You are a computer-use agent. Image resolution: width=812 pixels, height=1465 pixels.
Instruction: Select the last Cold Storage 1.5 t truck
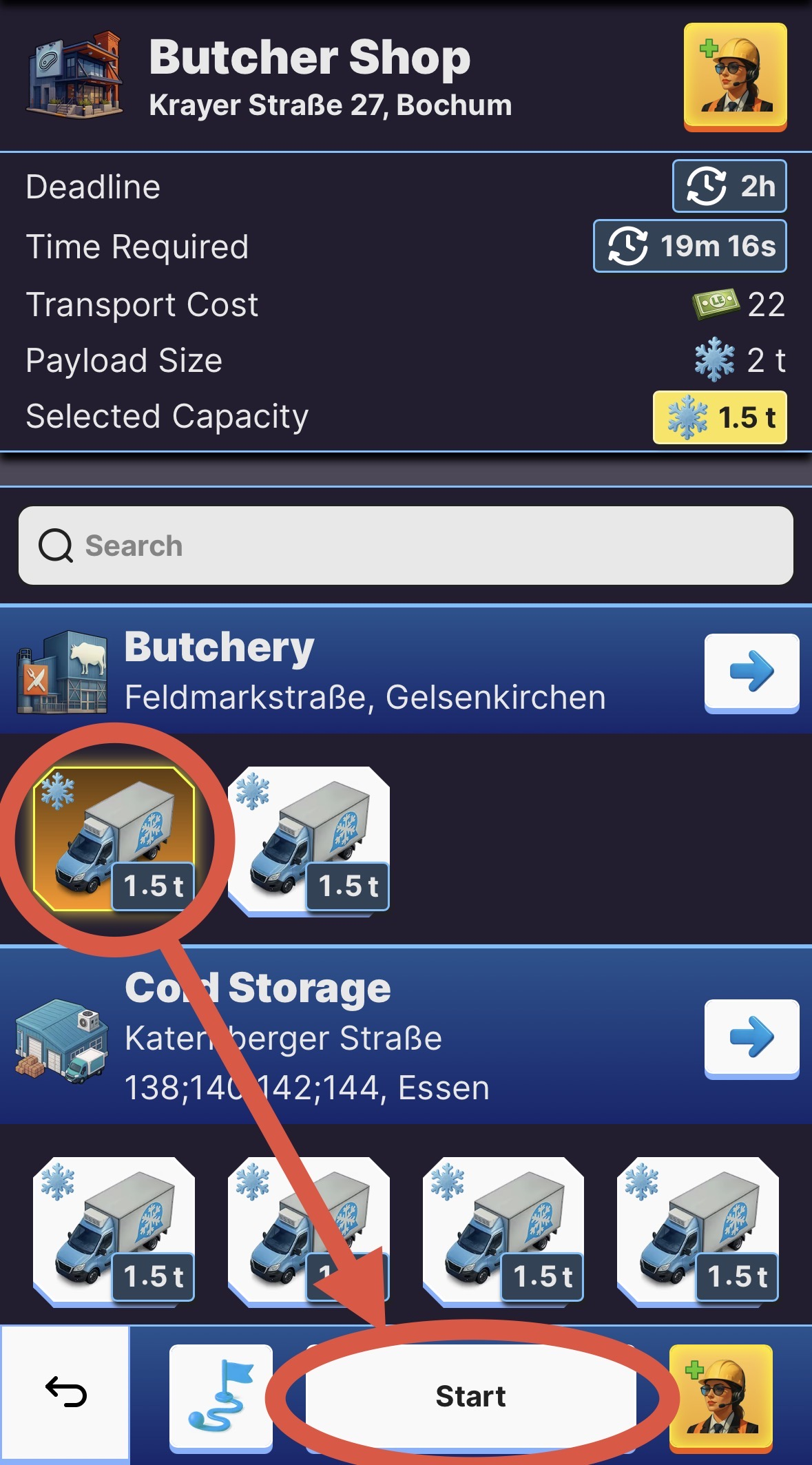tap(698, 1229)
